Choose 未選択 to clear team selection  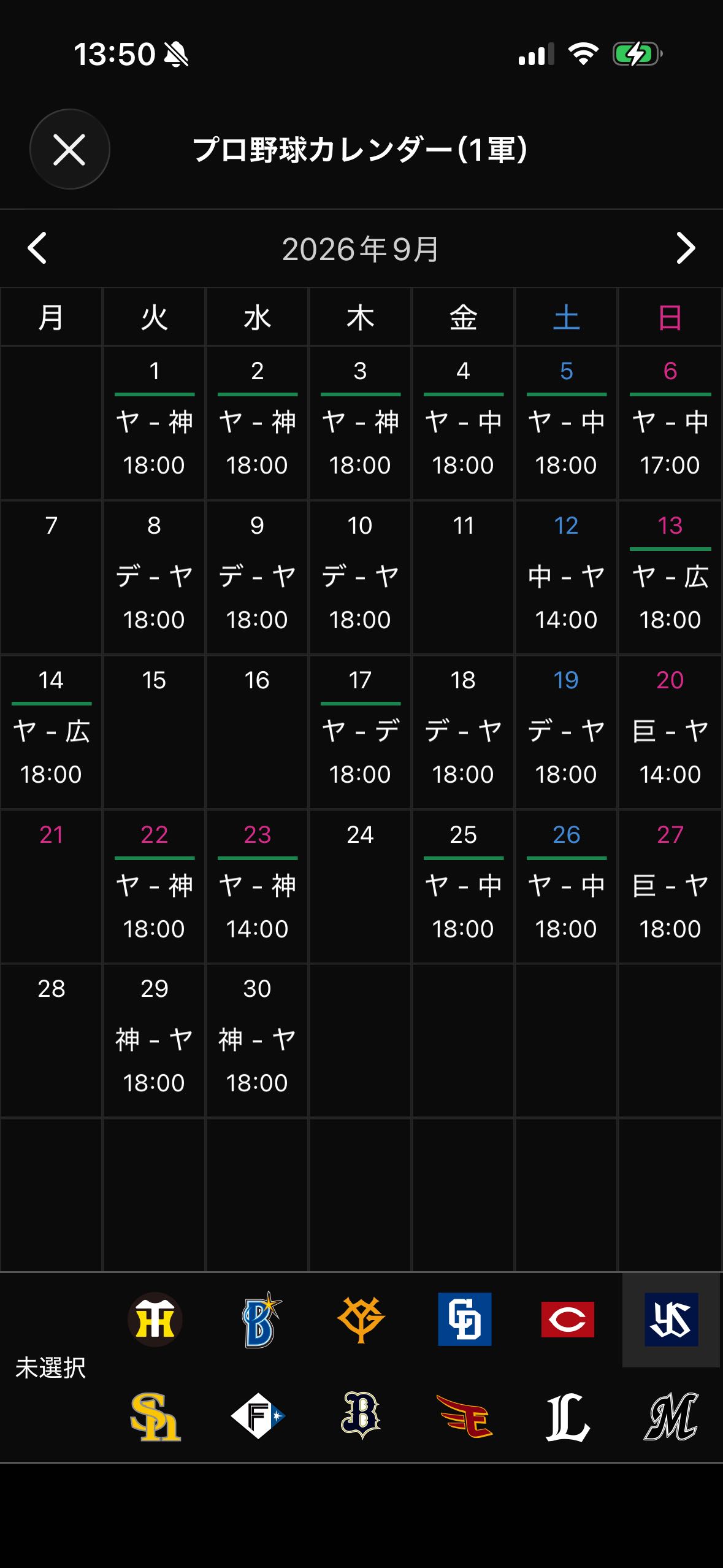click(x=50, y=1368)
